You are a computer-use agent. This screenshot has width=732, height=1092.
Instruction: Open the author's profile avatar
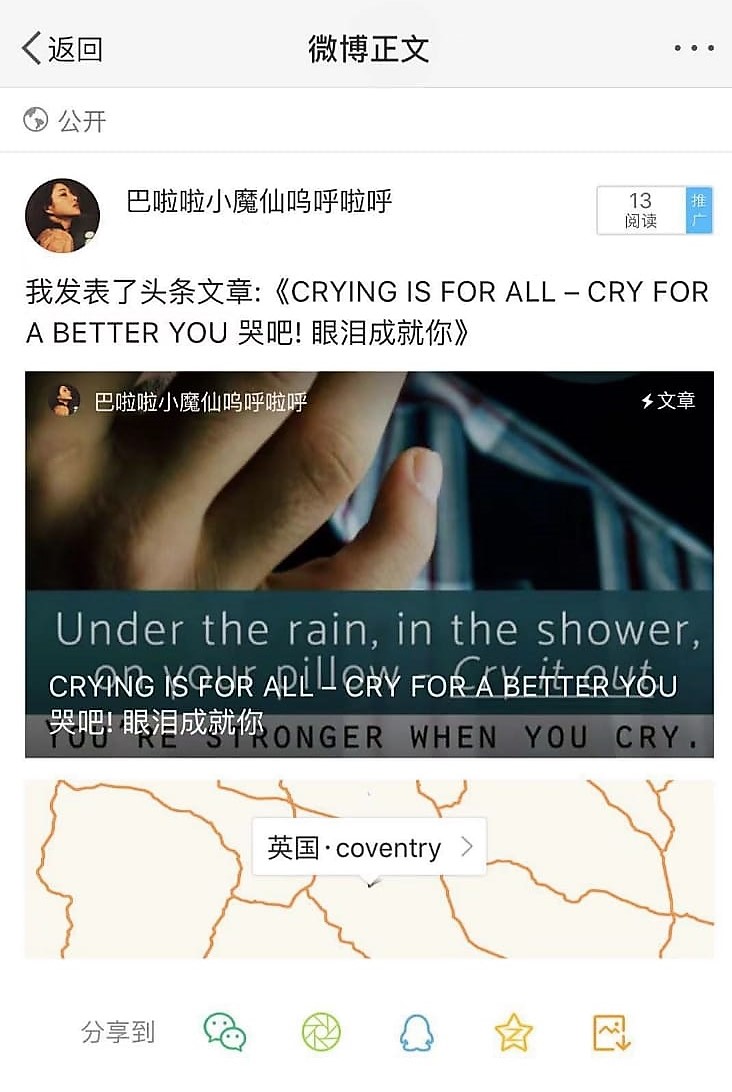(62, 215)
